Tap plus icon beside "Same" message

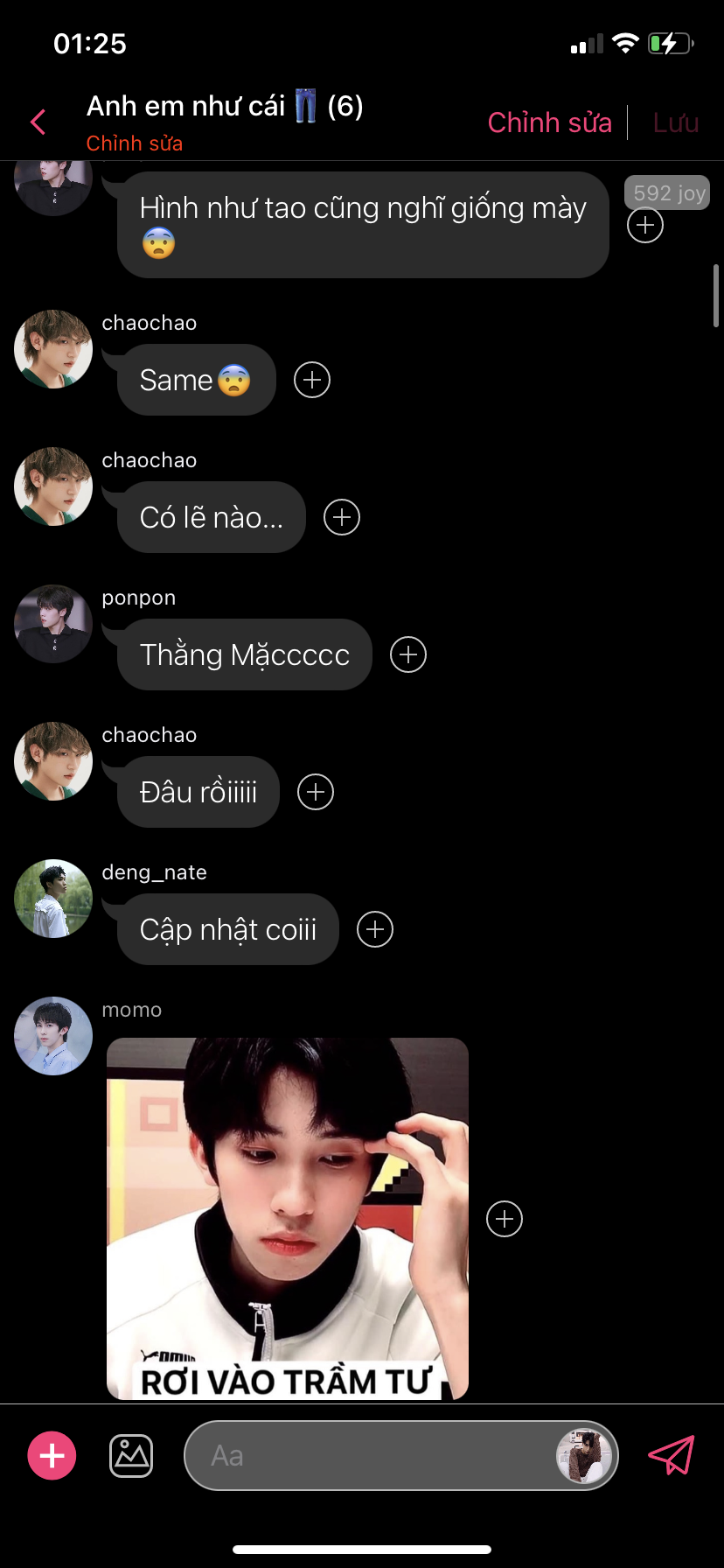[x=312, y=380]
